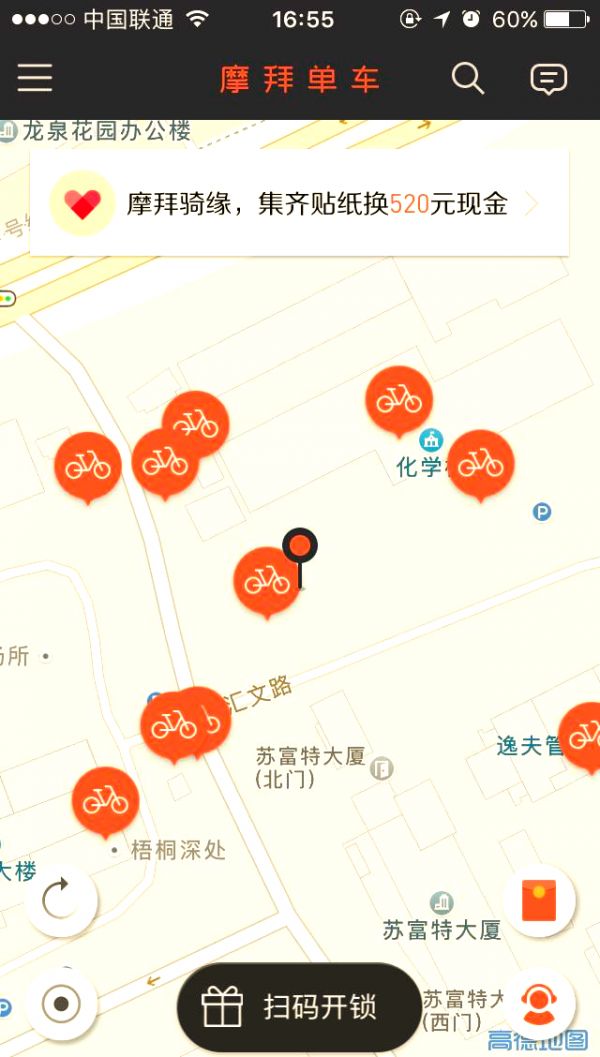Viewport: 600px width, 1057px height.
Task: Select the bike marker beside the location pin
Action: [x=266, y=580]
